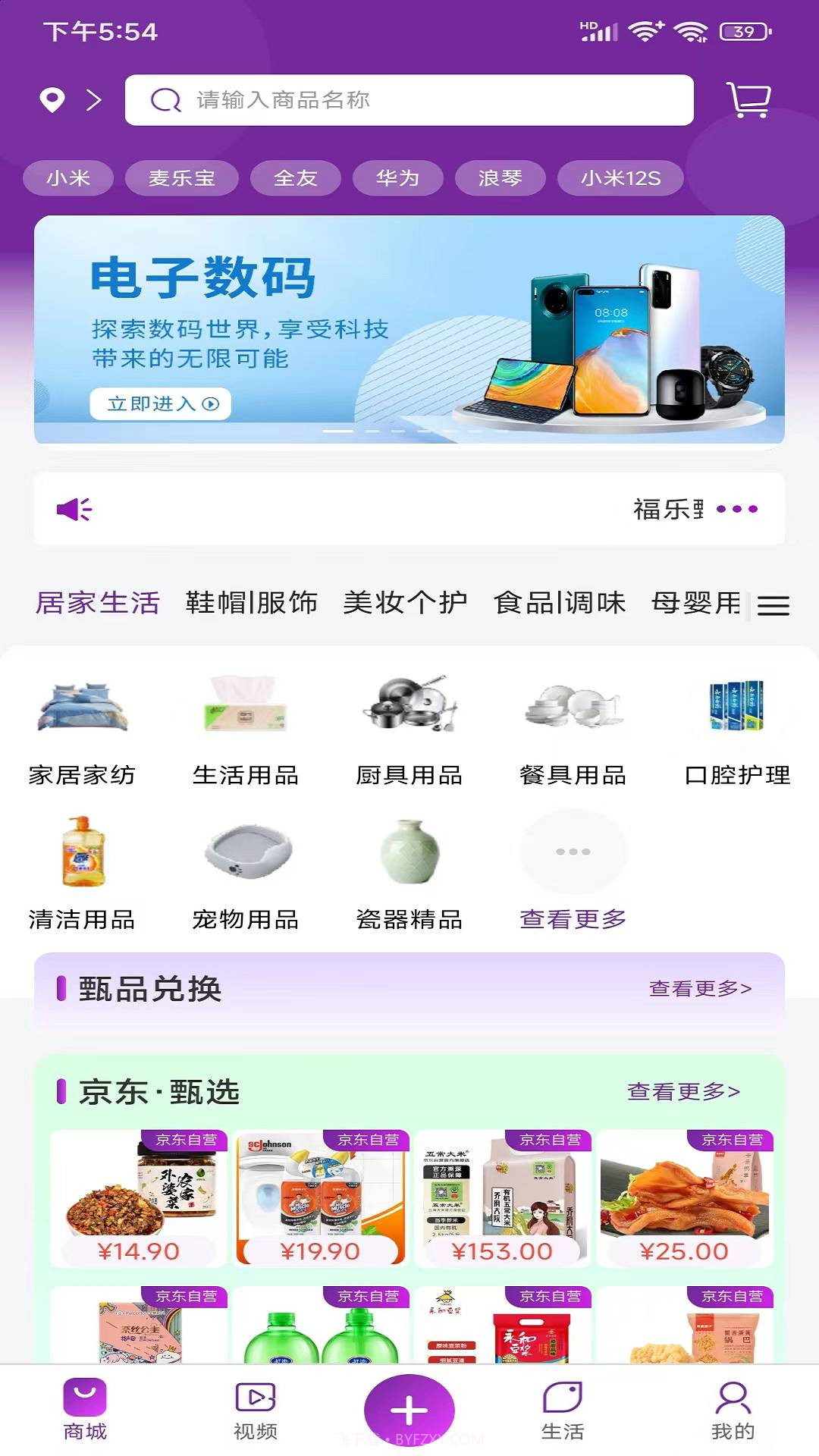Select the 食品|调味 tab
Image resolution: width=819 pixels, height=1456 pixels.
coord(559,604)
